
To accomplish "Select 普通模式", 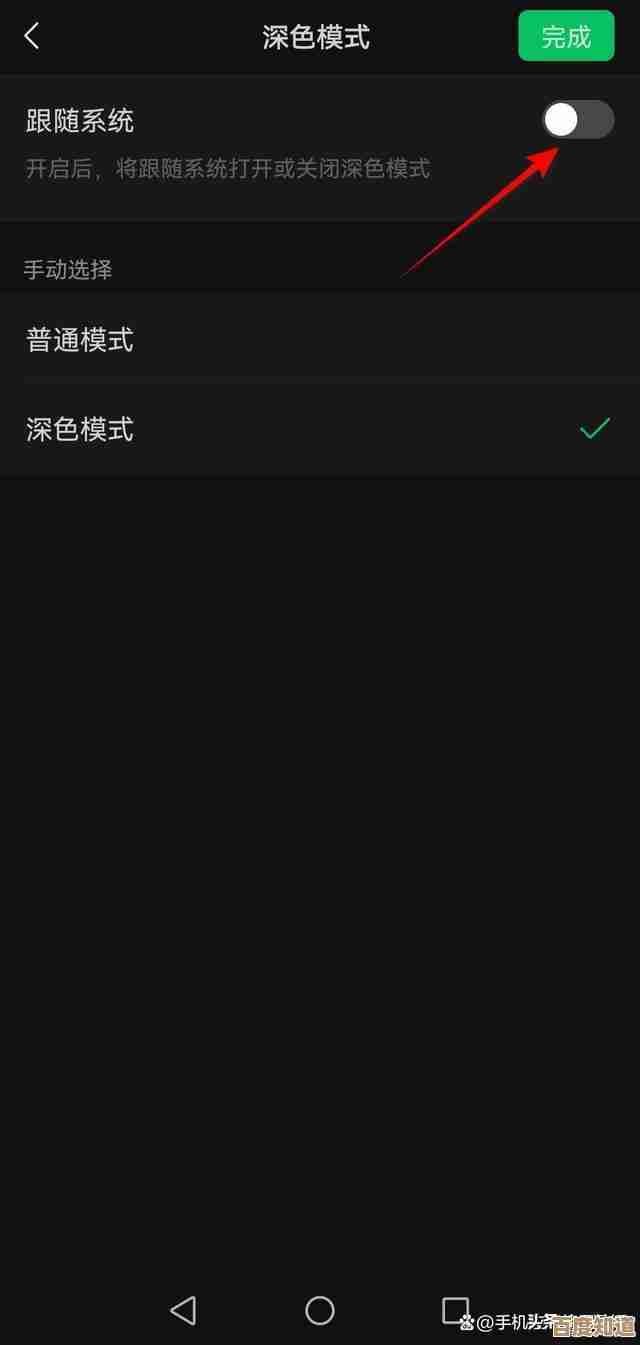I will pos(320,340).
